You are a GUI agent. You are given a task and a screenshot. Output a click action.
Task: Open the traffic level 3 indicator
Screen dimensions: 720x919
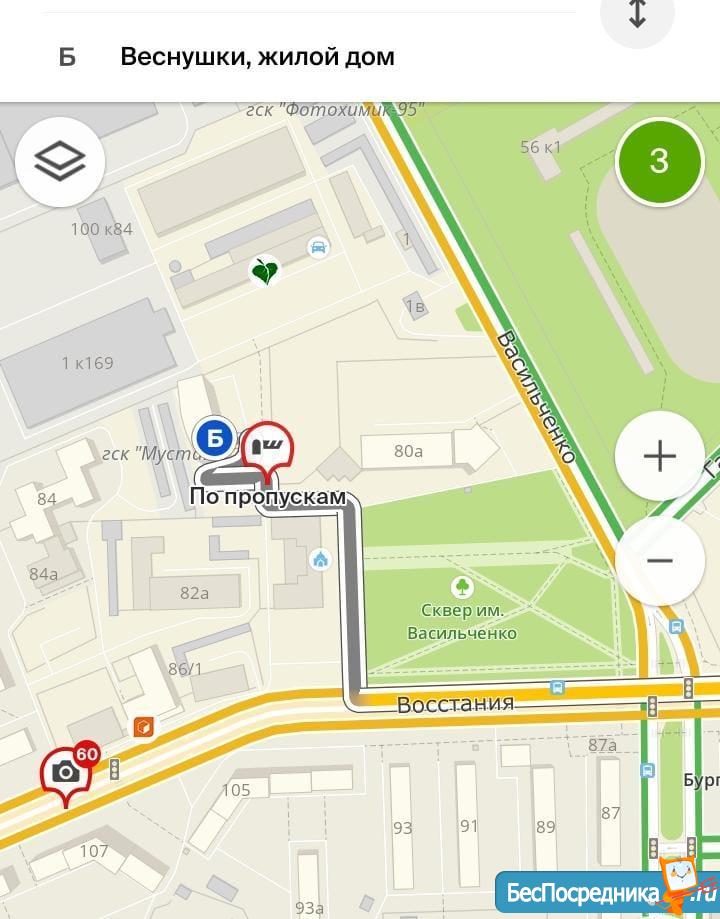658,161
